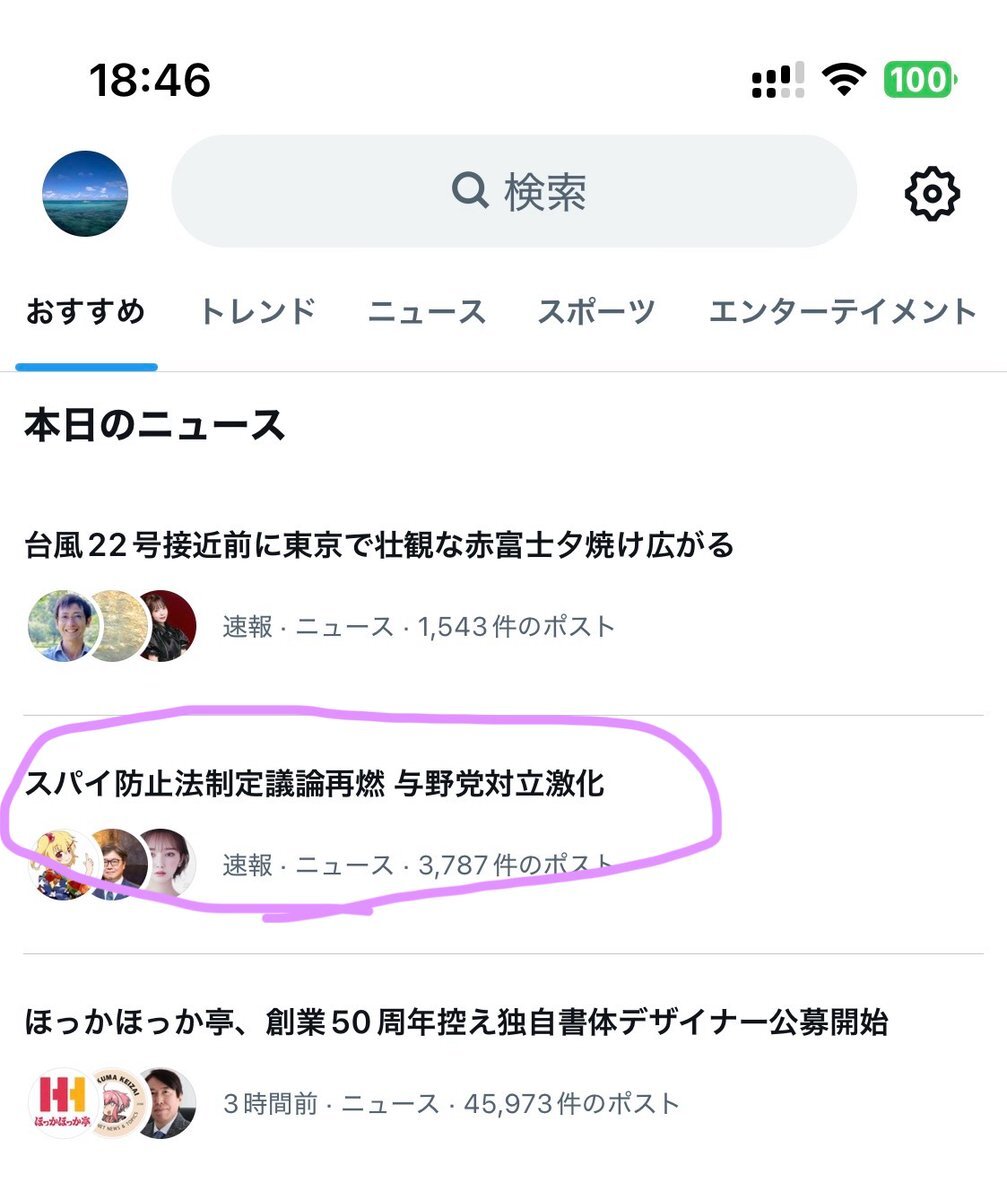The height and width of the screenshot is (1200, 1007).
Task: Select the おすすめ tab
Action: (x=86, y=312)
